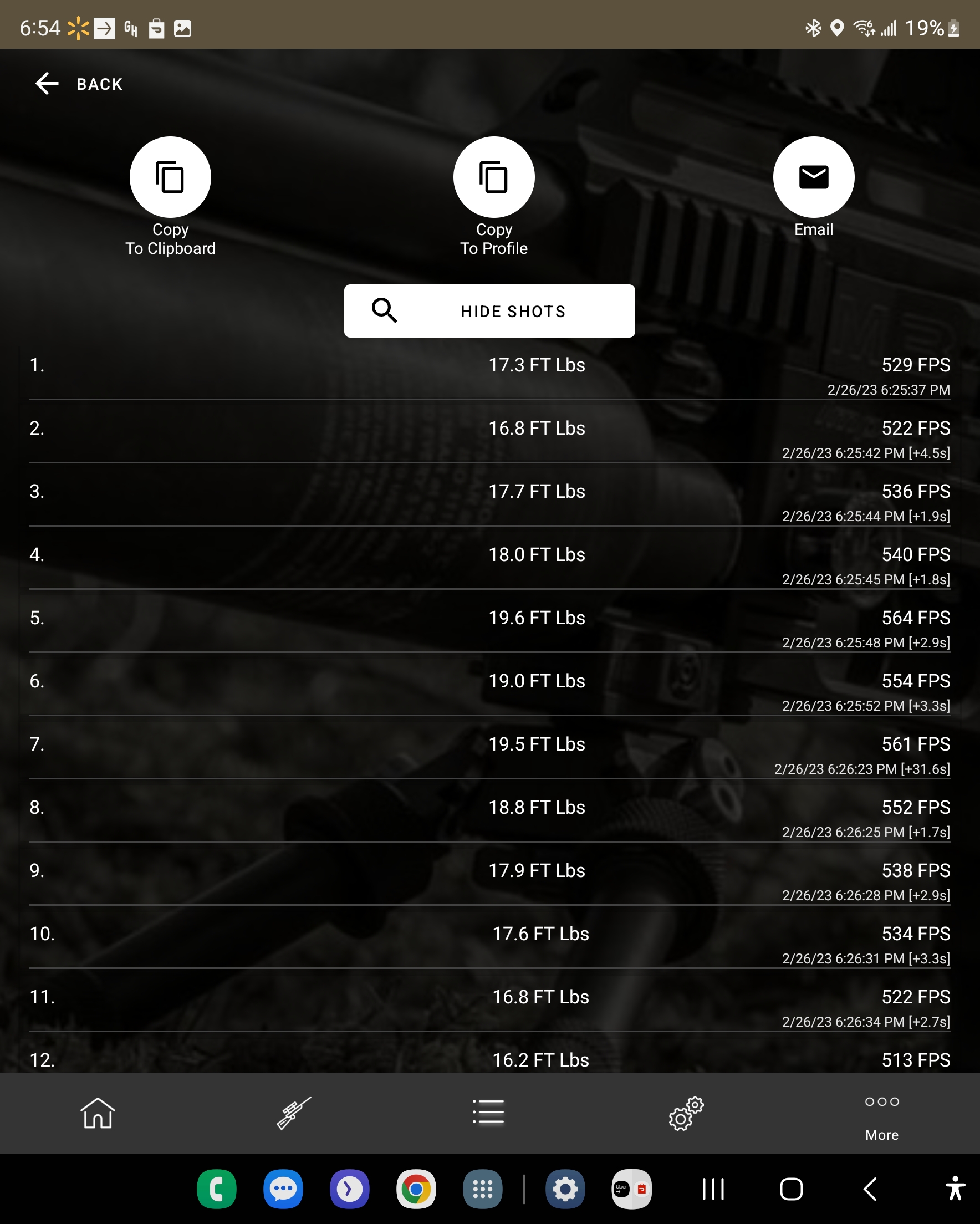Image resolution: width=980 pixels, height=1224 pixels.
Task: Open the rifle tab in bottom bar
Action: click(x=294, y=1113)
